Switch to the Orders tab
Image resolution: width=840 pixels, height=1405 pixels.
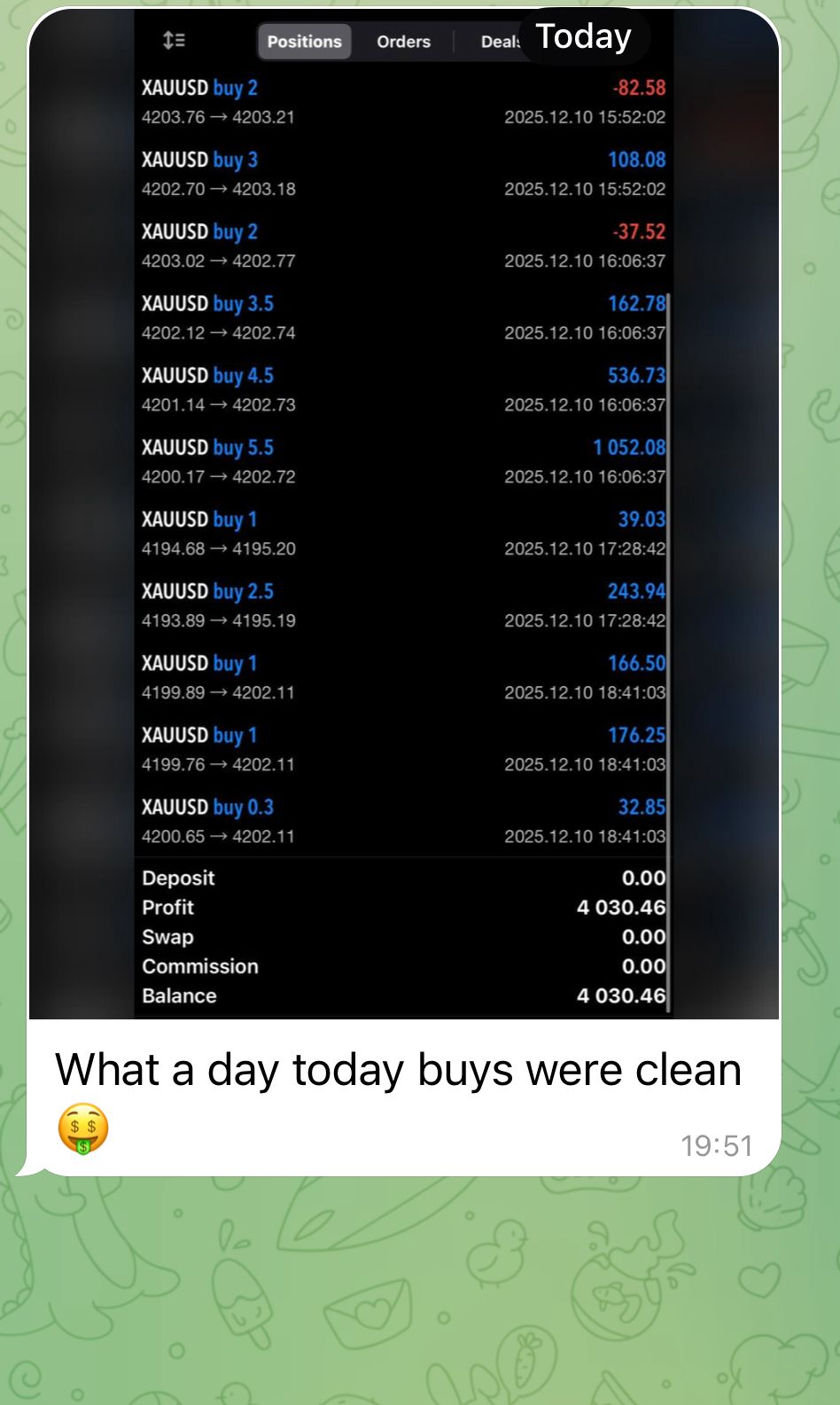click(x=402, y=41)
